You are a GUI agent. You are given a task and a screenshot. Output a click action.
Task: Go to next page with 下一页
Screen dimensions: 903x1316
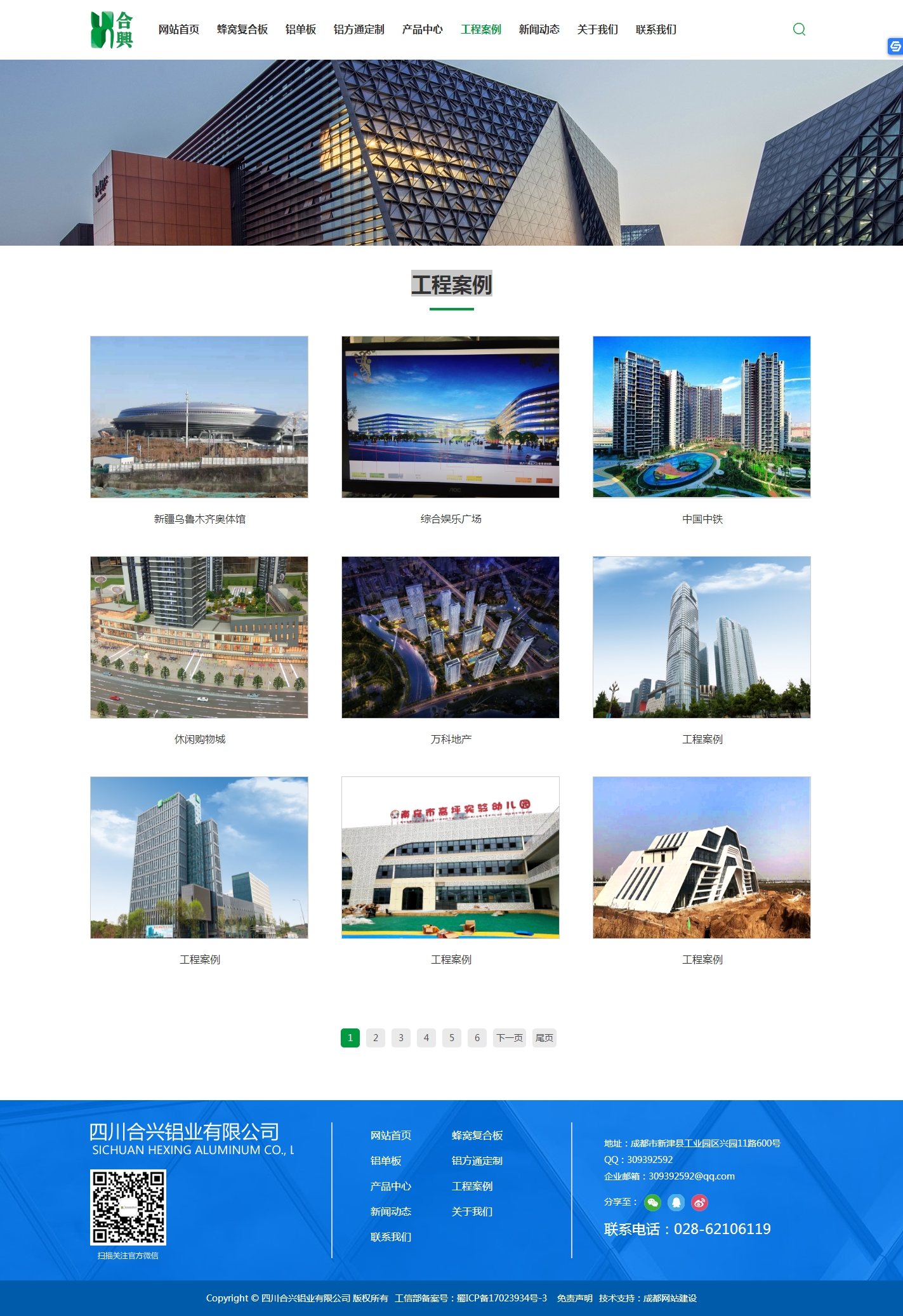[510, 1038]
